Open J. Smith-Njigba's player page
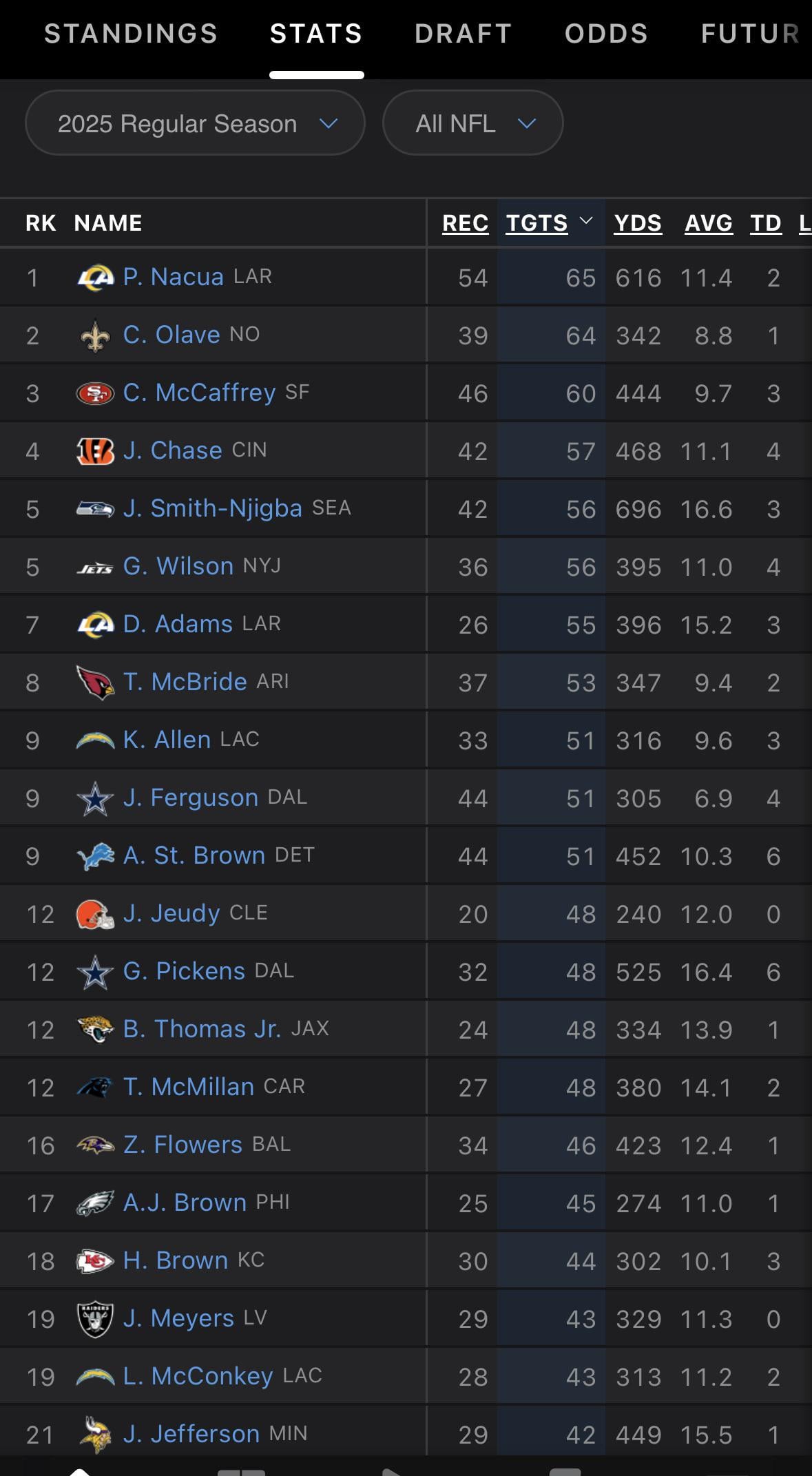 point(212,508)
